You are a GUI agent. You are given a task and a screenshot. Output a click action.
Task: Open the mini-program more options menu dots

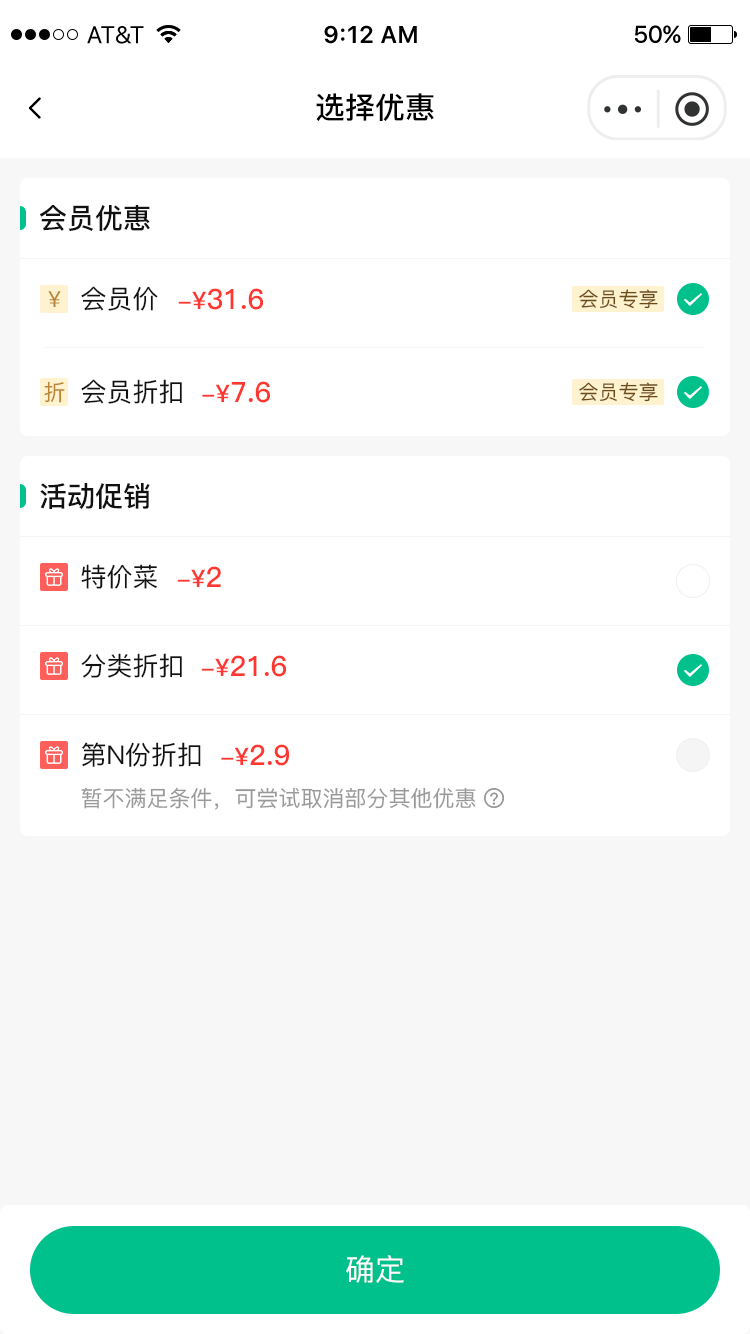coord(622,107)
